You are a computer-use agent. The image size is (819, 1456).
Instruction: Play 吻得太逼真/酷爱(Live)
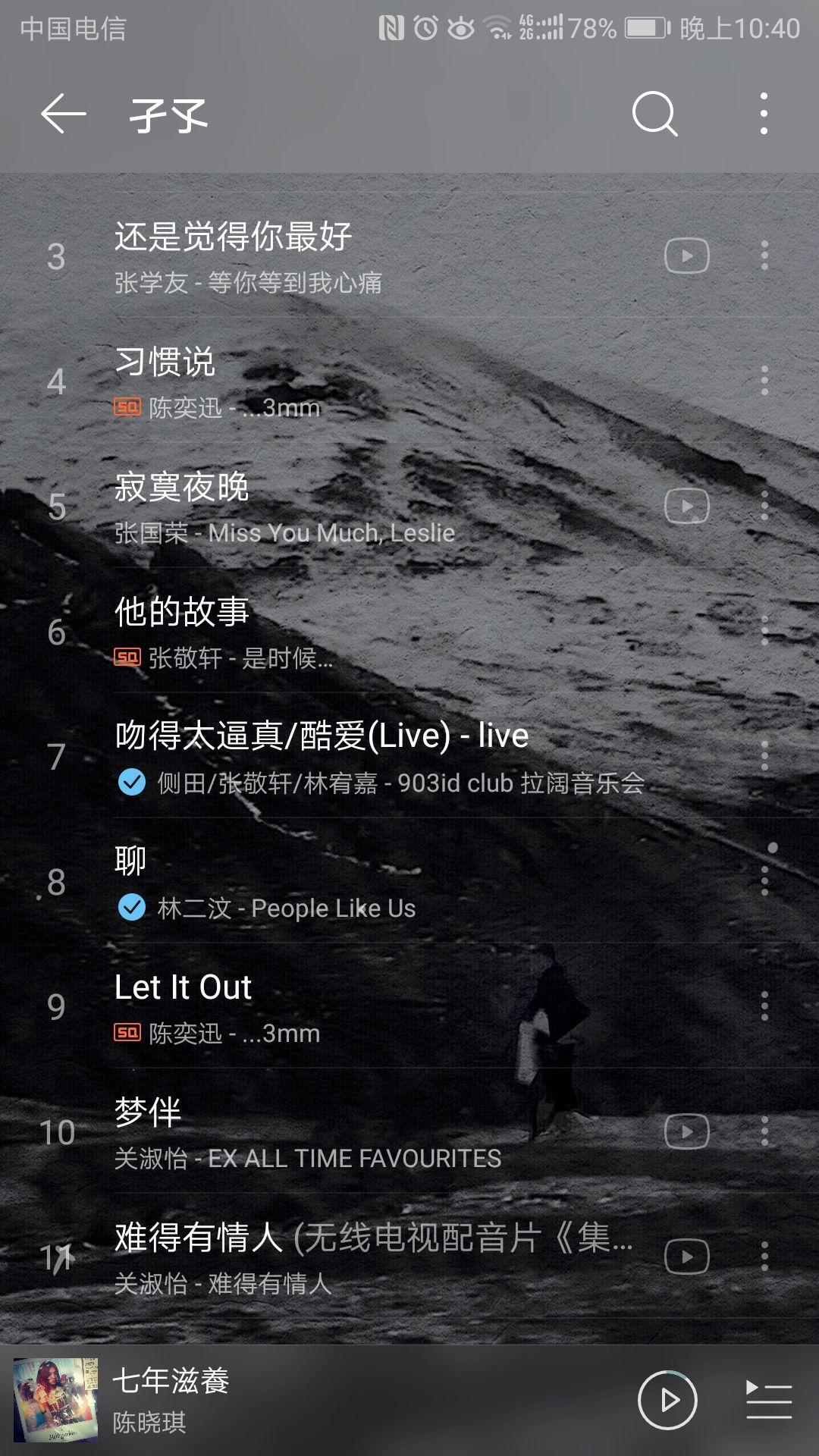(x=341, y=757)
